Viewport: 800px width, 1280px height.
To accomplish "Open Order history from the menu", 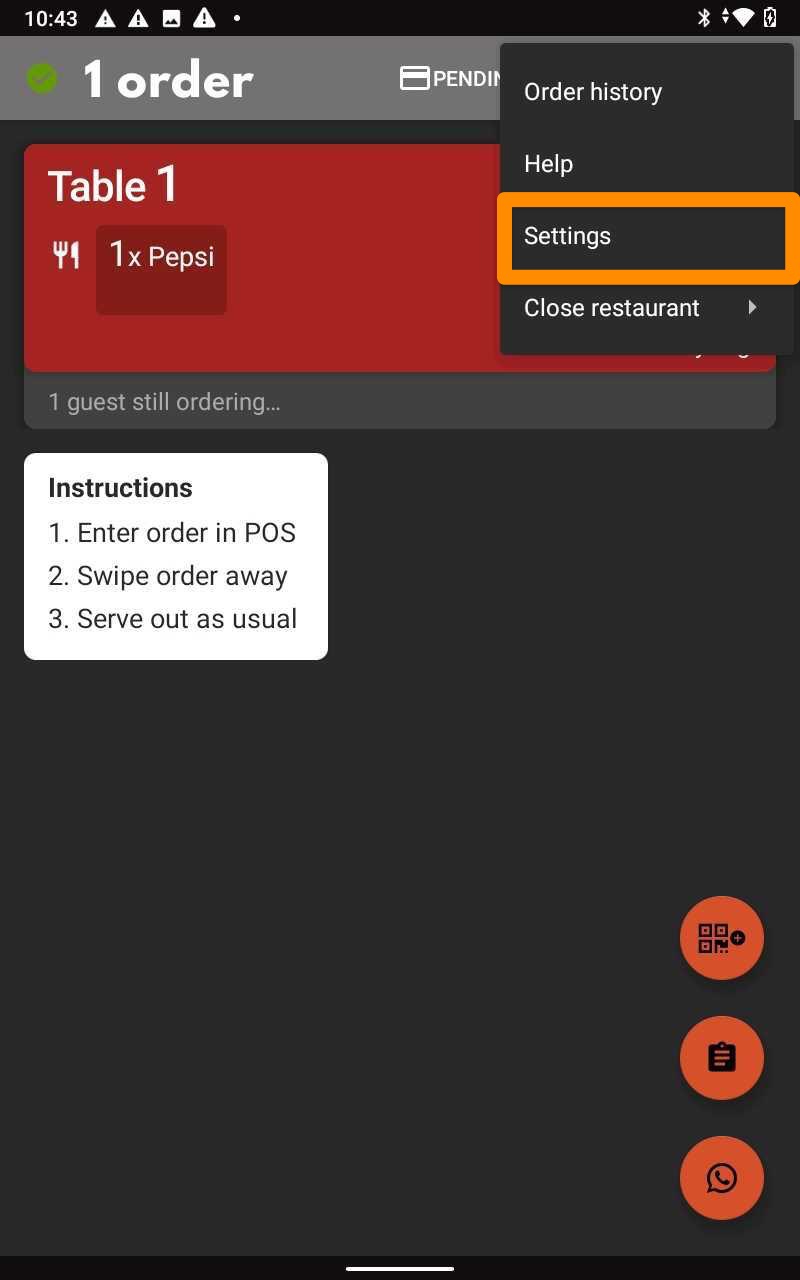I will [593, 92].
